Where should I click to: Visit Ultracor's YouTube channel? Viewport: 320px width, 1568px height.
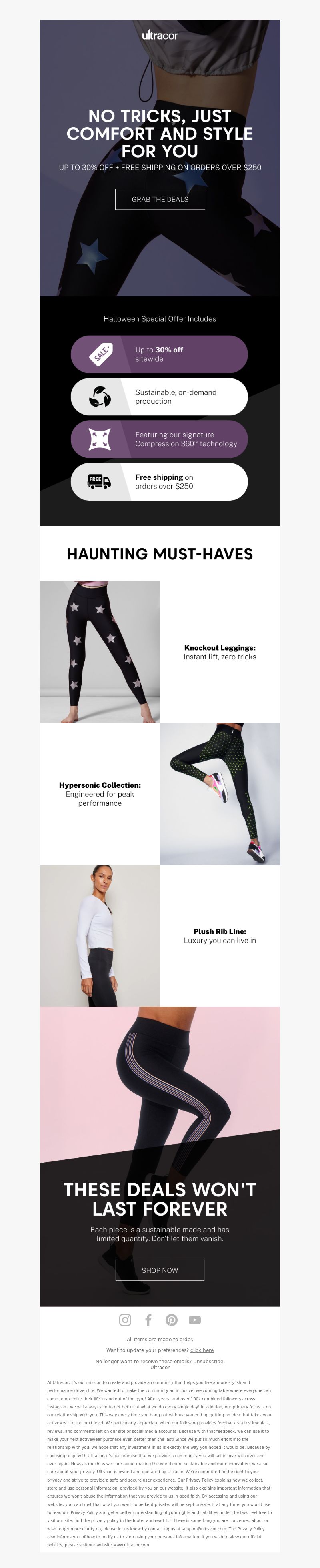pos(195,1320)
